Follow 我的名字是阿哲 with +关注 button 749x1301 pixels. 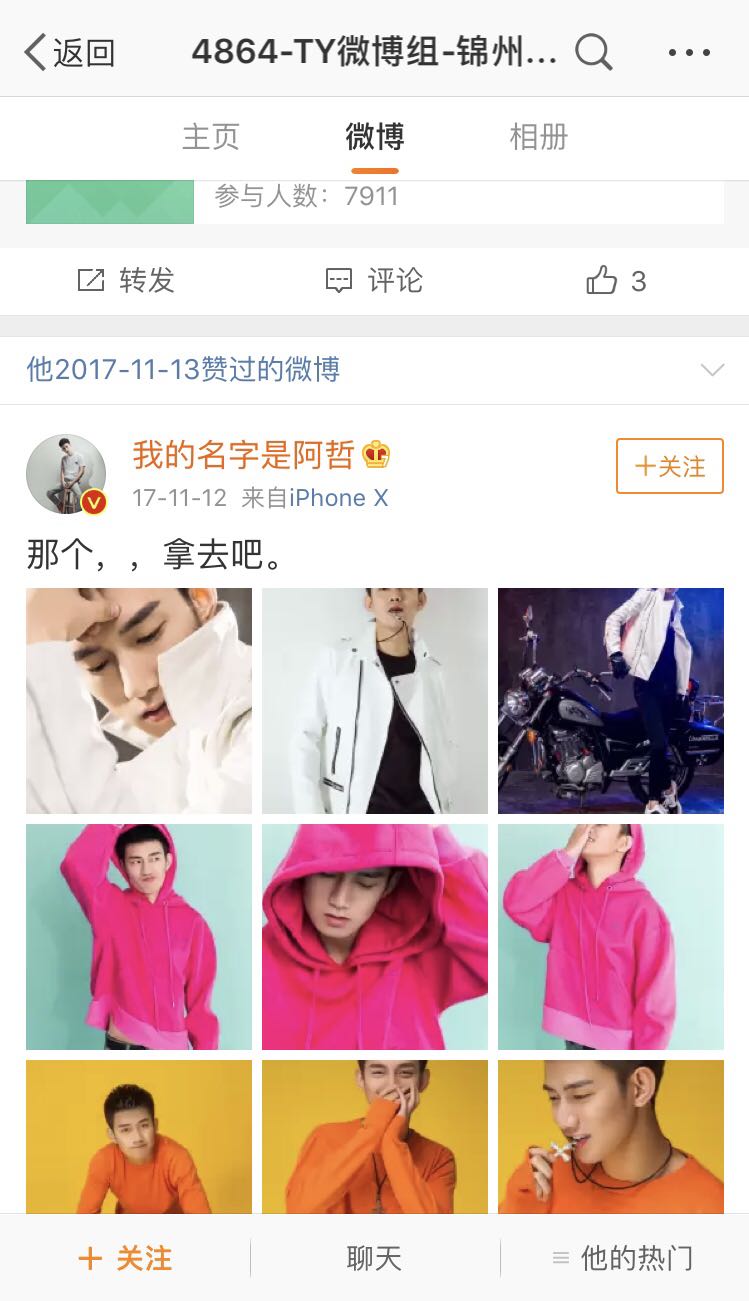[x=670, y=466]
